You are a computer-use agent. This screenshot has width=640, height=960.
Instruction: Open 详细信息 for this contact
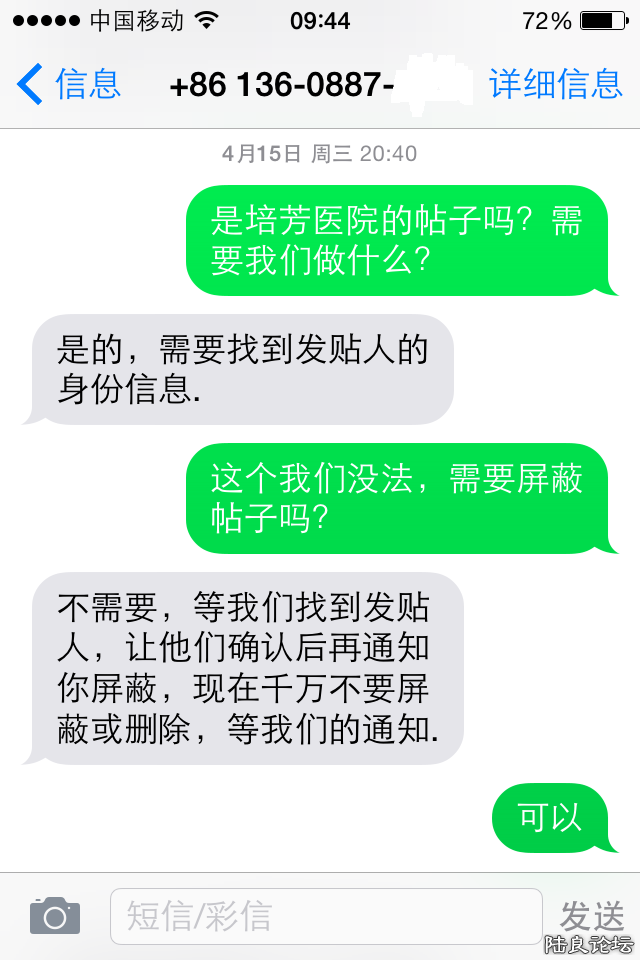coord(556,85)
